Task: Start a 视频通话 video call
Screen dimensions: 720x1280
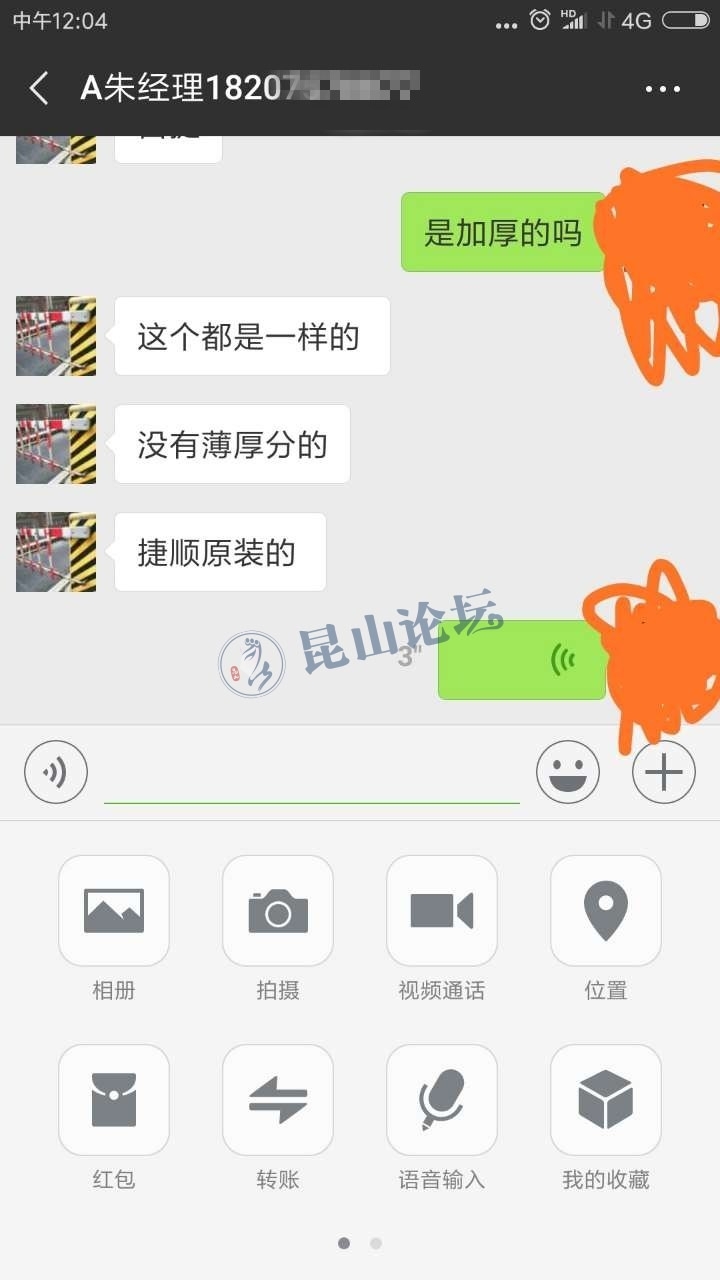Action: [x=441, y=910]
